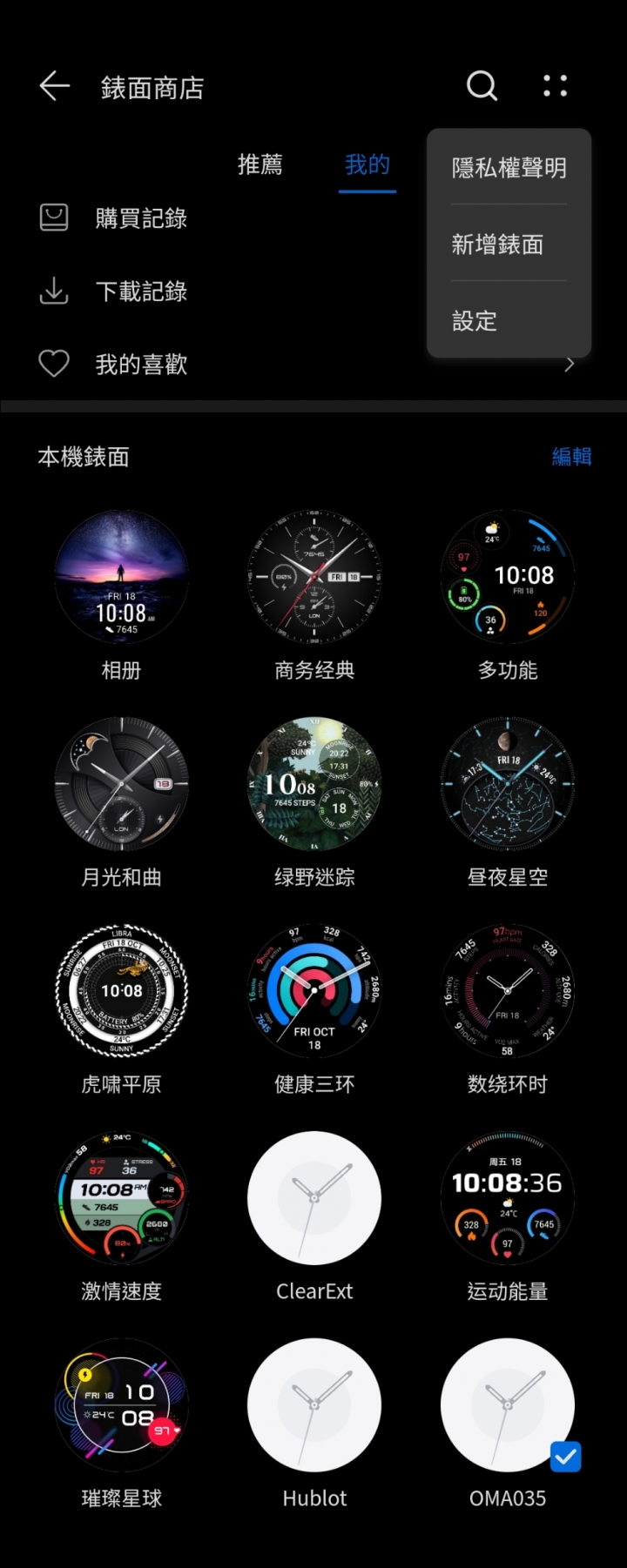This screenshot has width=627, height=1568.
Task: Select the 运动能量 watch face
Action: pos(508,1198)
